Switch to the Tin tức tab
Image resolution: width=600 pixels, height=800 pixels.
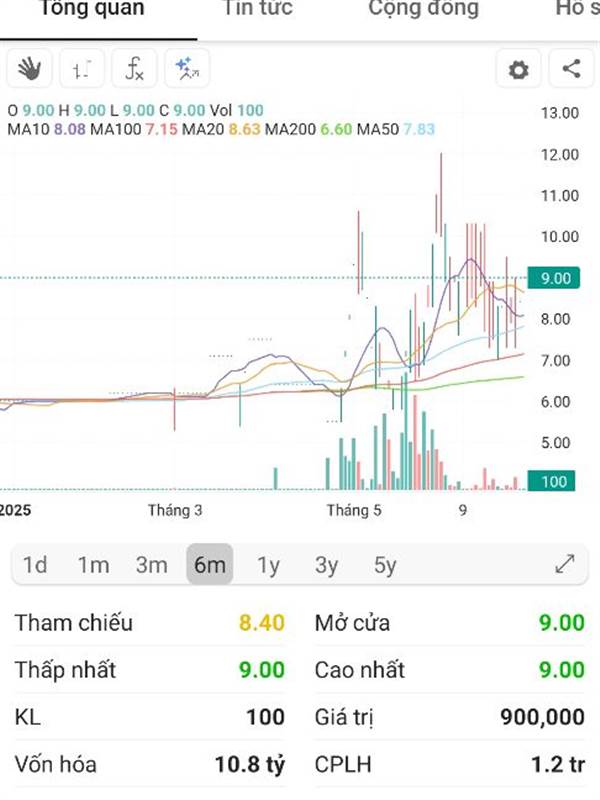point(257,9)
